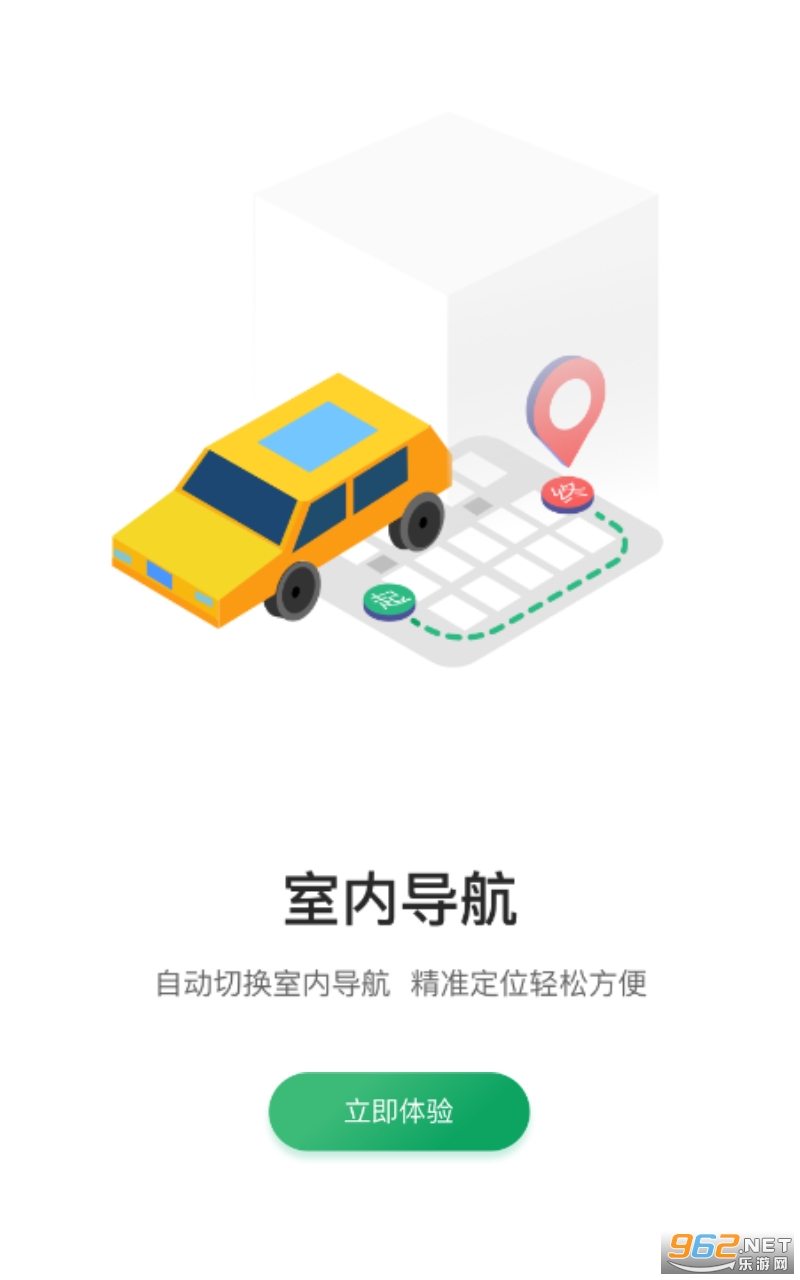This screenshot has height=1280, width=800.
Task: Tap the 立即体验 button
Action: (398, 1111)
